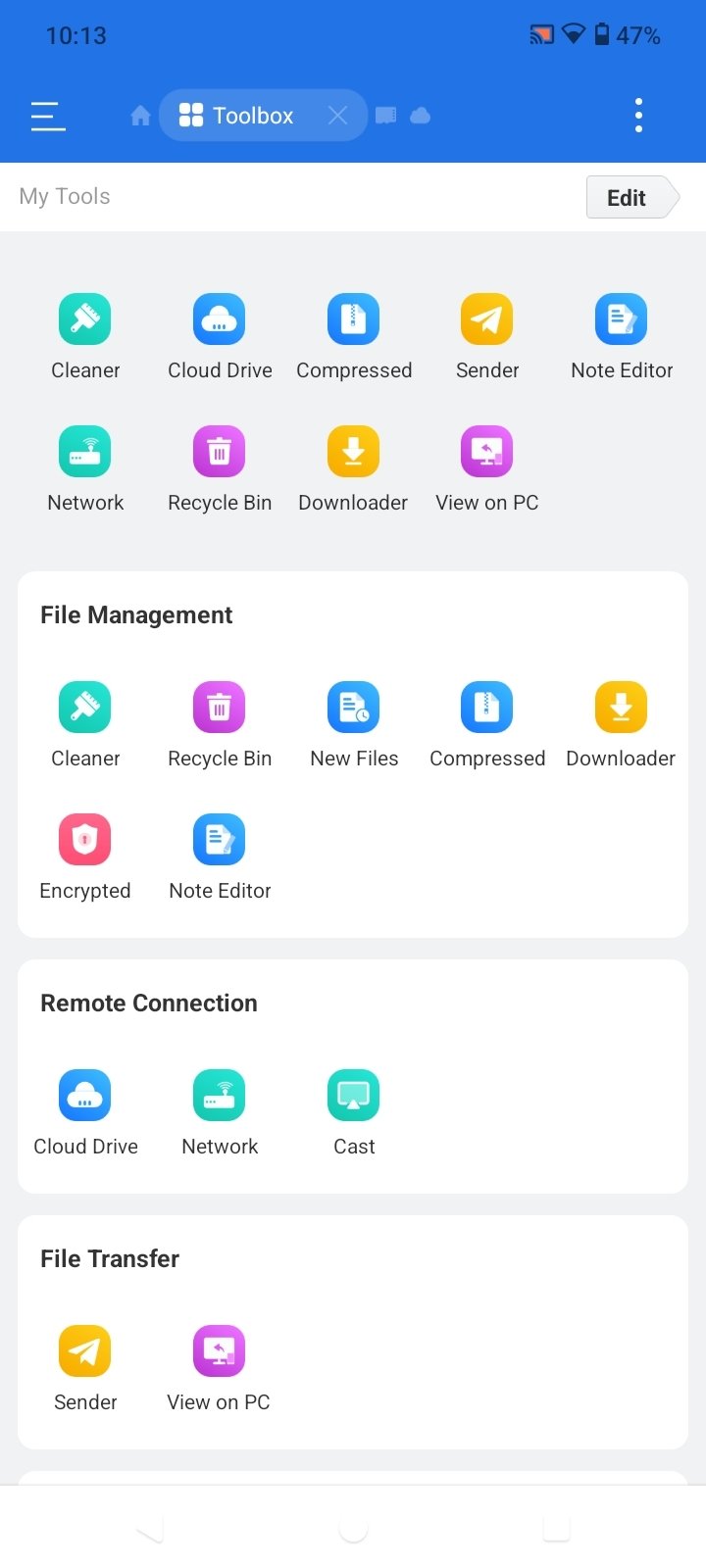
Task: Close the Toolbox tab
Action: 337,116
